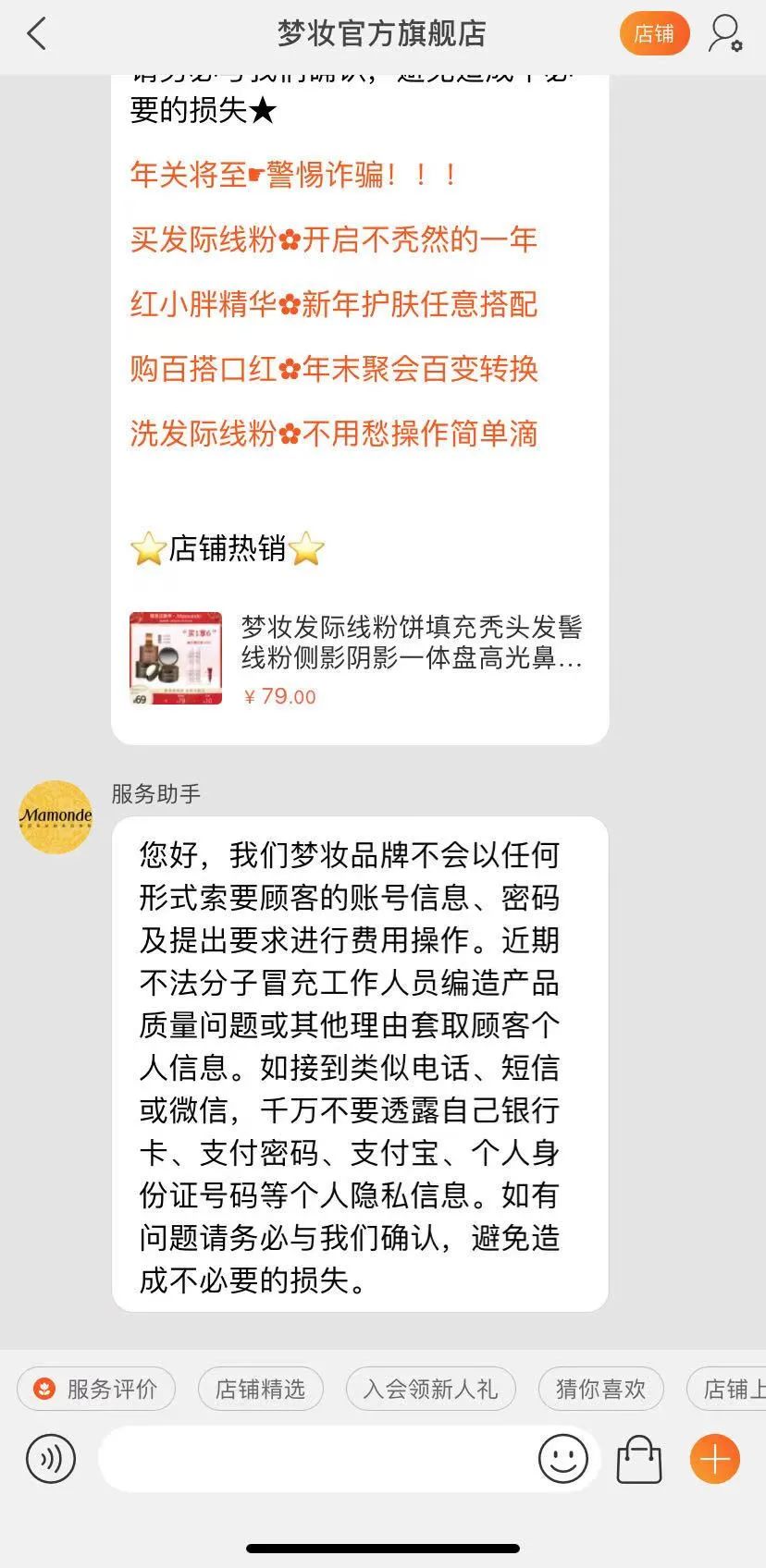Open the emoji picker

tap(562, 1459)
